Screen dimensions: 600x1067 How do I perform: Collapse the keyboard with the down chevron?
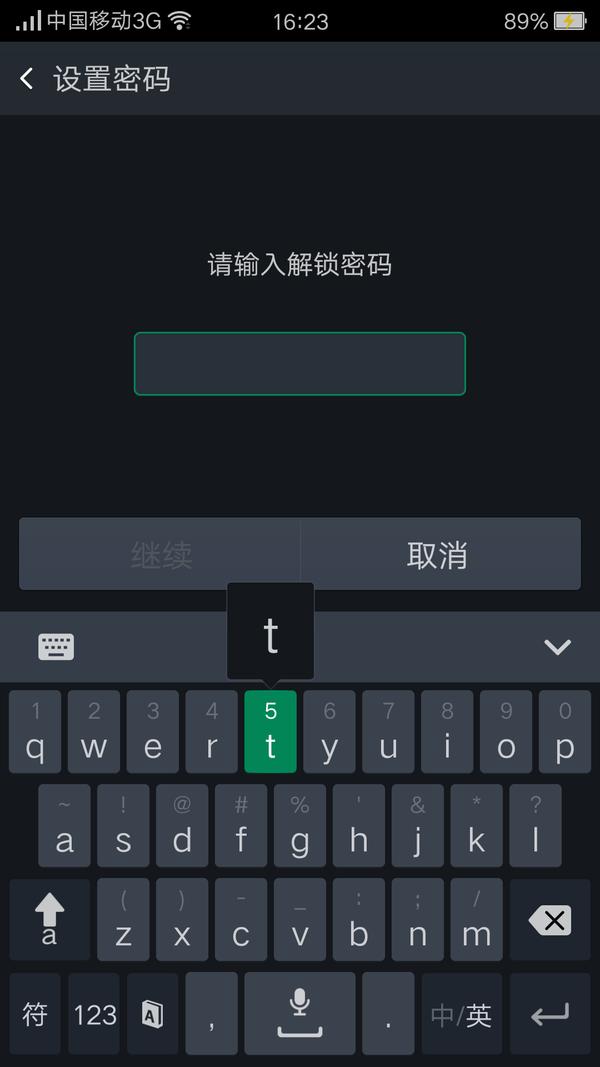point(557,646)
